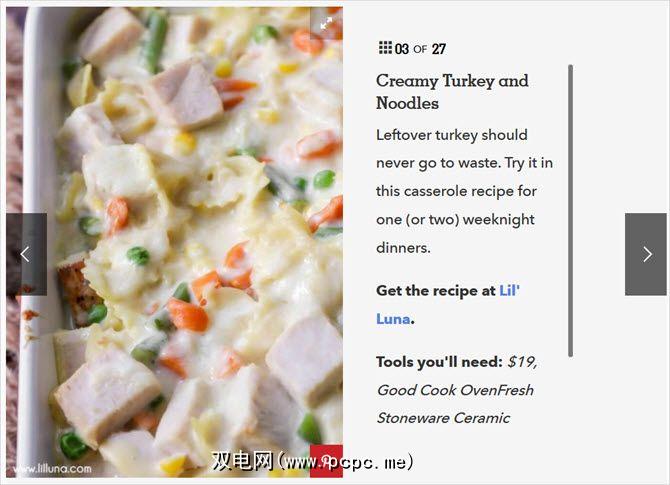Screen dimensions: 670x485
Task: Open the grid view of all slides
Action: pos(385,48)
